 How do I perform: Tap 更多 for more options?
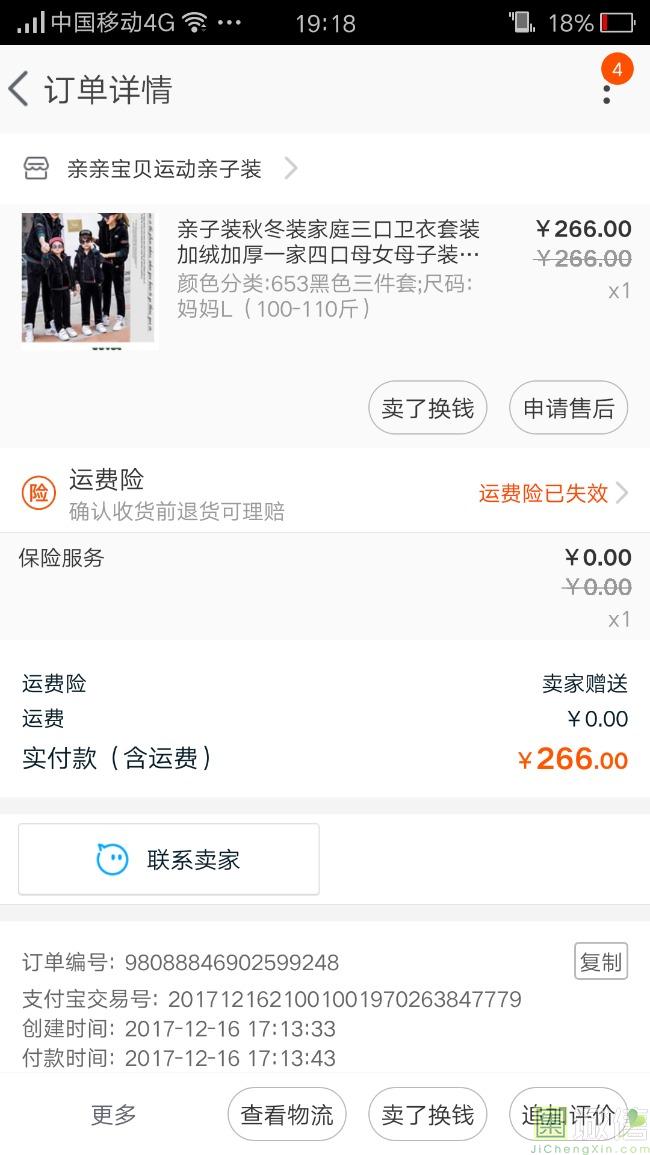click(x=114, y=1115)
